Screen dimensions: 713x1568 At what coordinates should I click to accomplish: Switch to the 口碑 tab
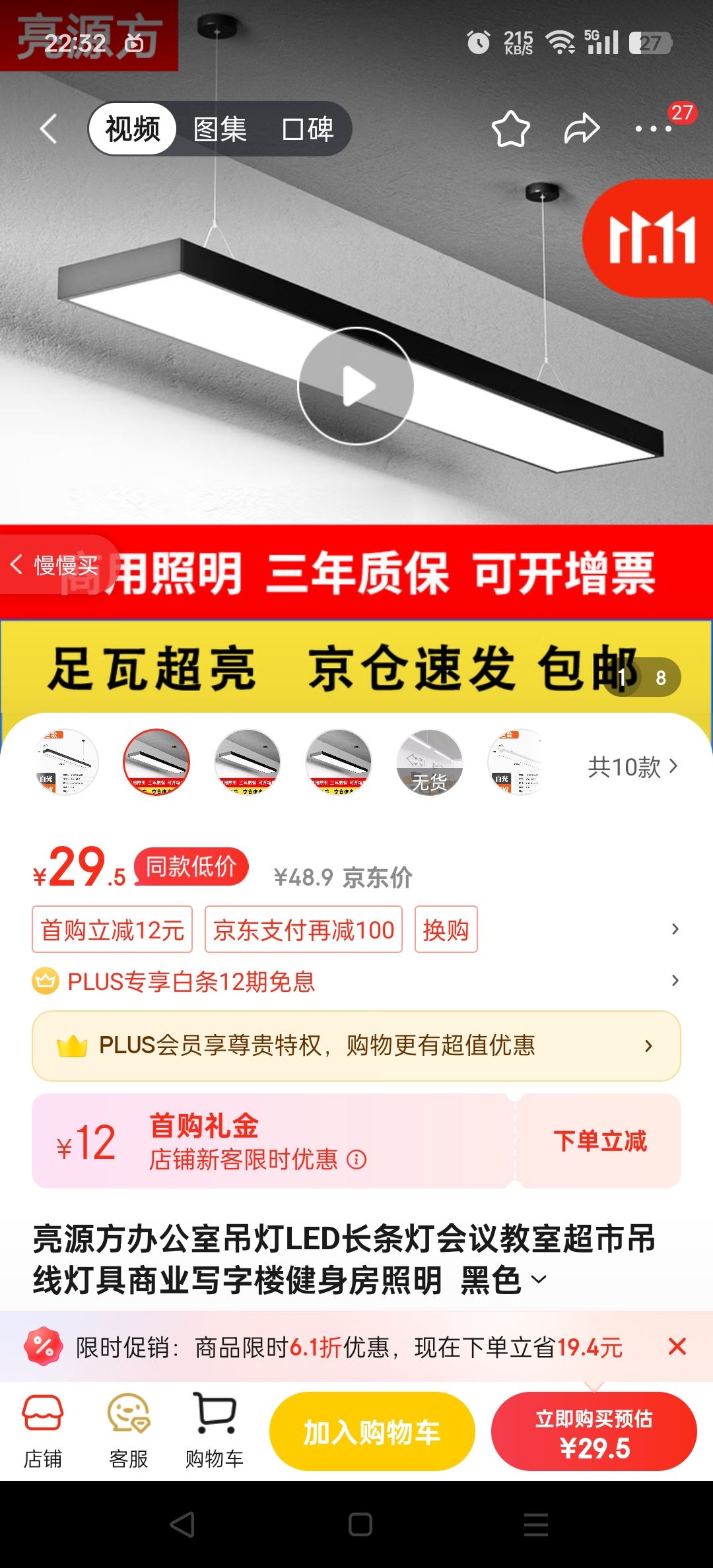click(x=308, y=129)
